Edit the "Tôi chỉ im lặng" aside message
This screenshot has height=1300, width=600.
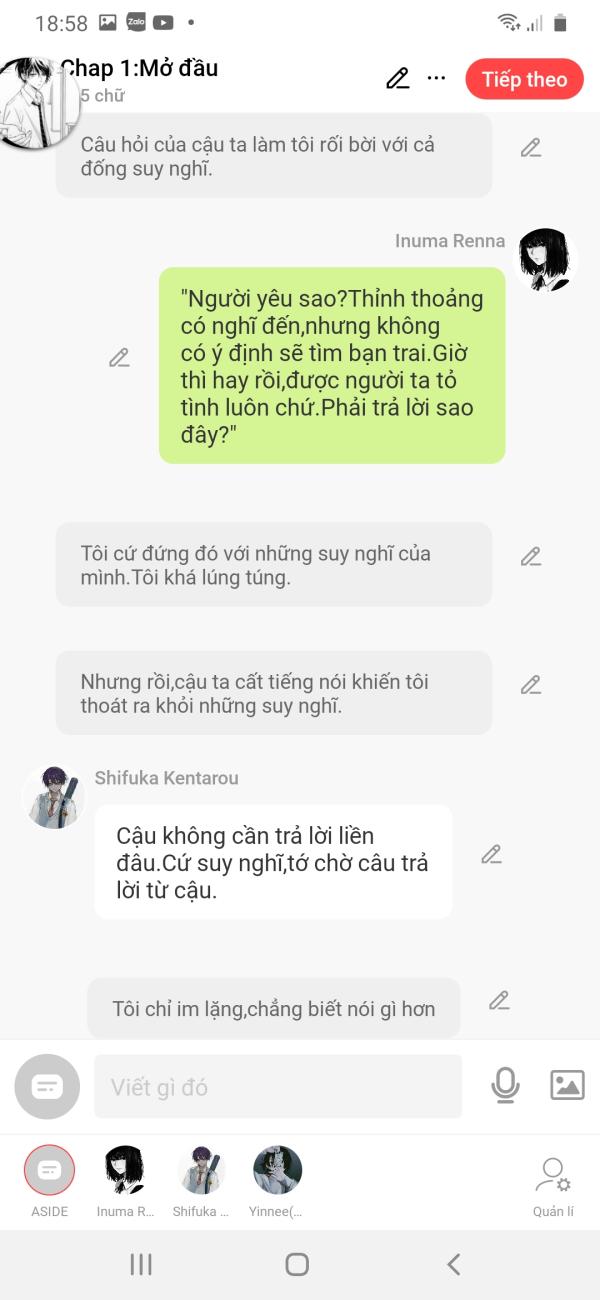click(x=499, y=1000)
